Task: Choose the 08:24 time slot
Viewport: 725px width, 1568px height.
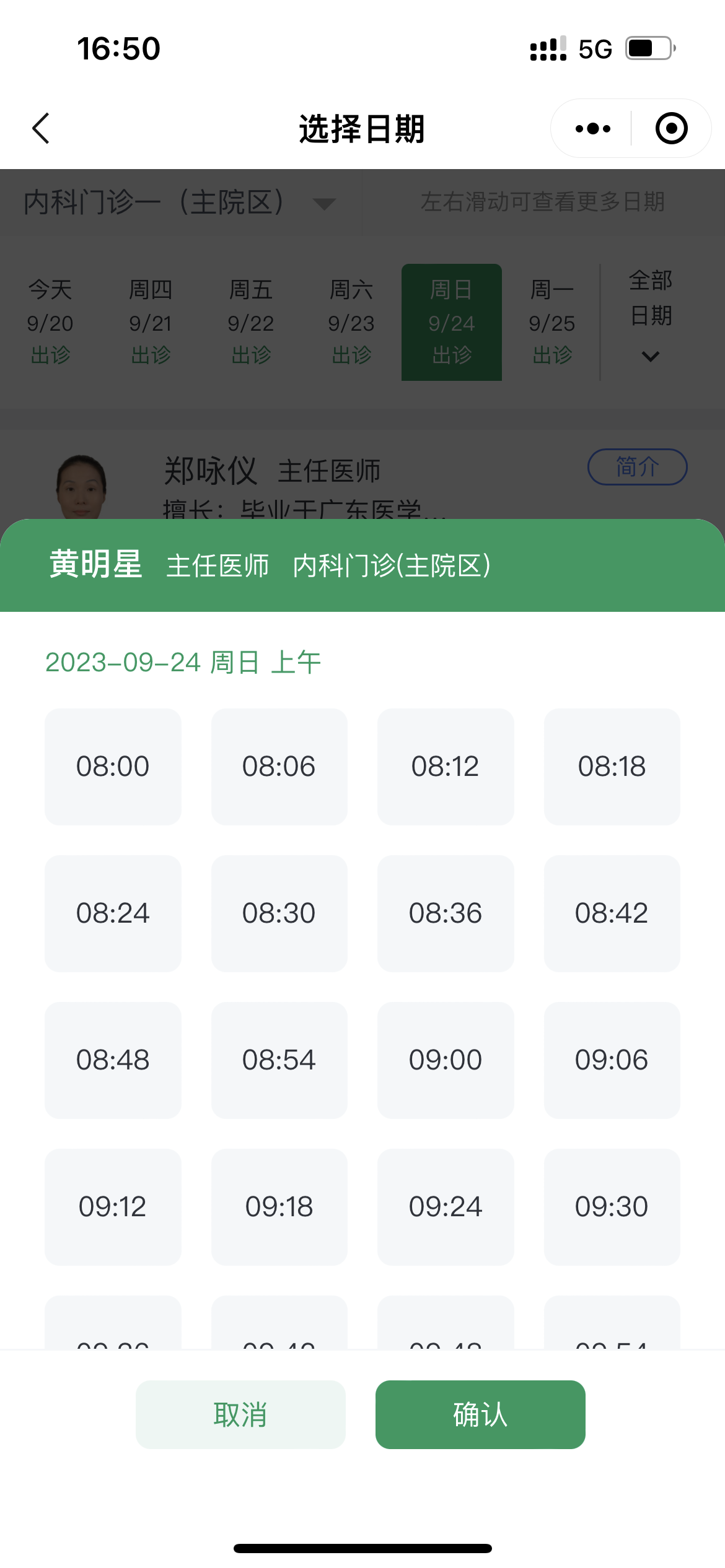Action: (113, 913)
